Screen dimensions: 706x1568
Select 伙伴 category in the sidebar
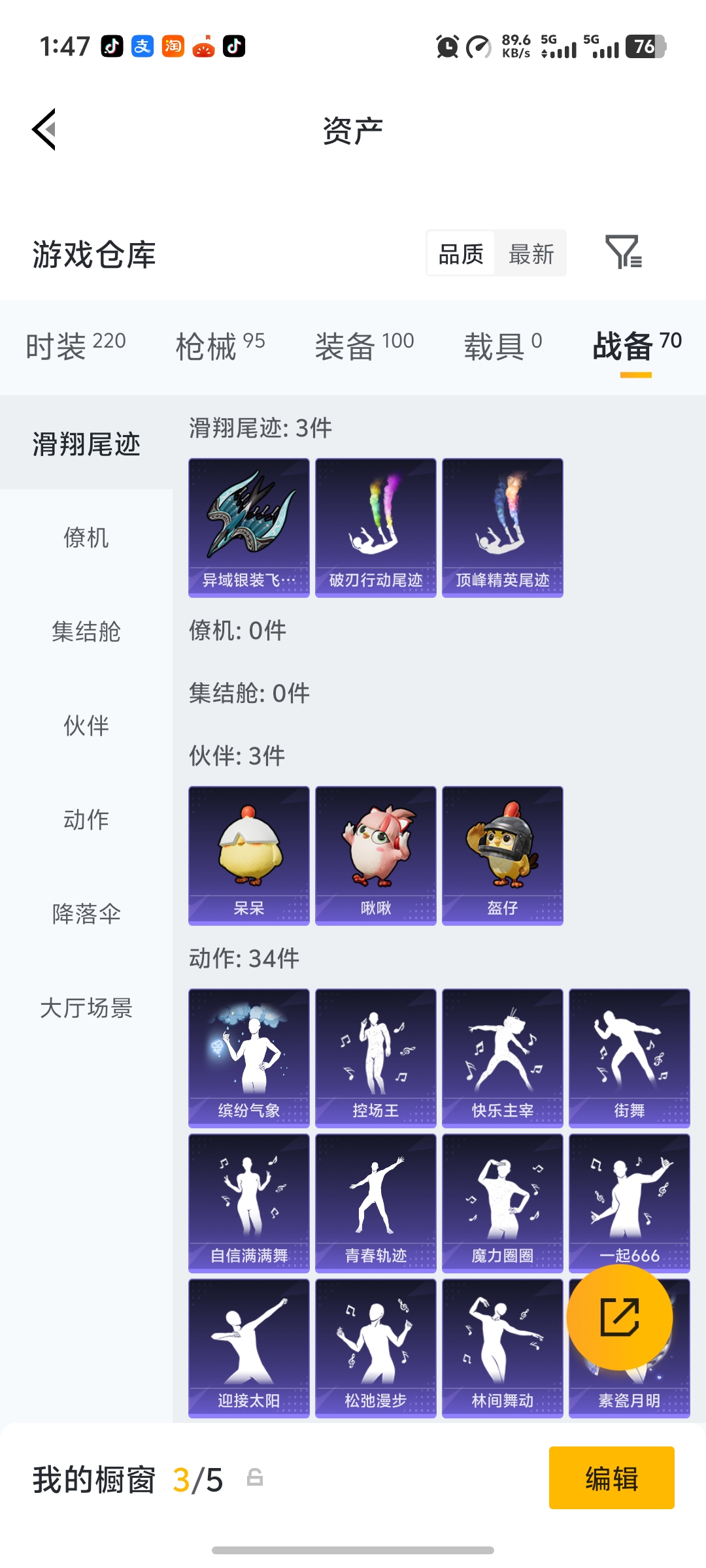click(87, 725)
